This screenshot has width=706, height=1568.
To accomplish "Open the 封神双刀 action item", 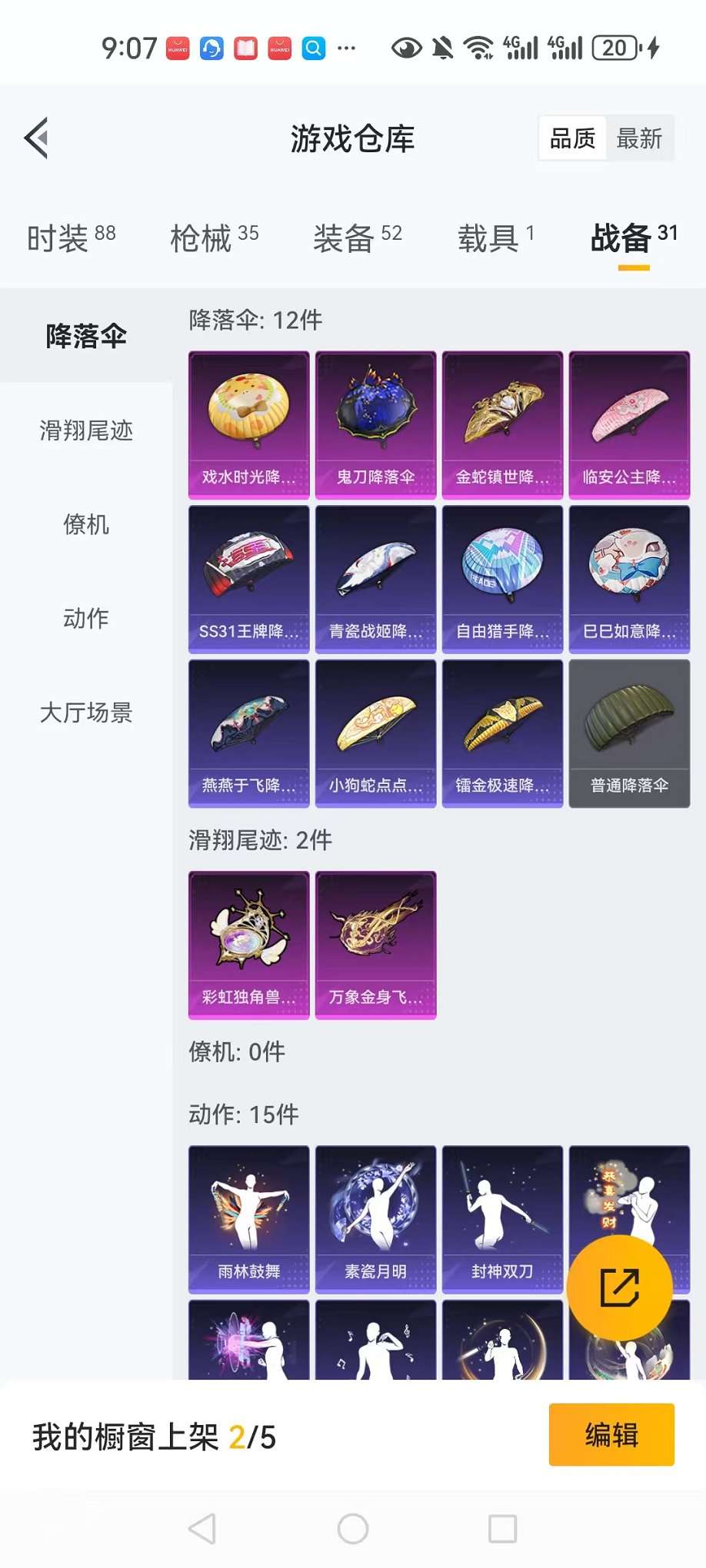I will [x=502, y=1219].
